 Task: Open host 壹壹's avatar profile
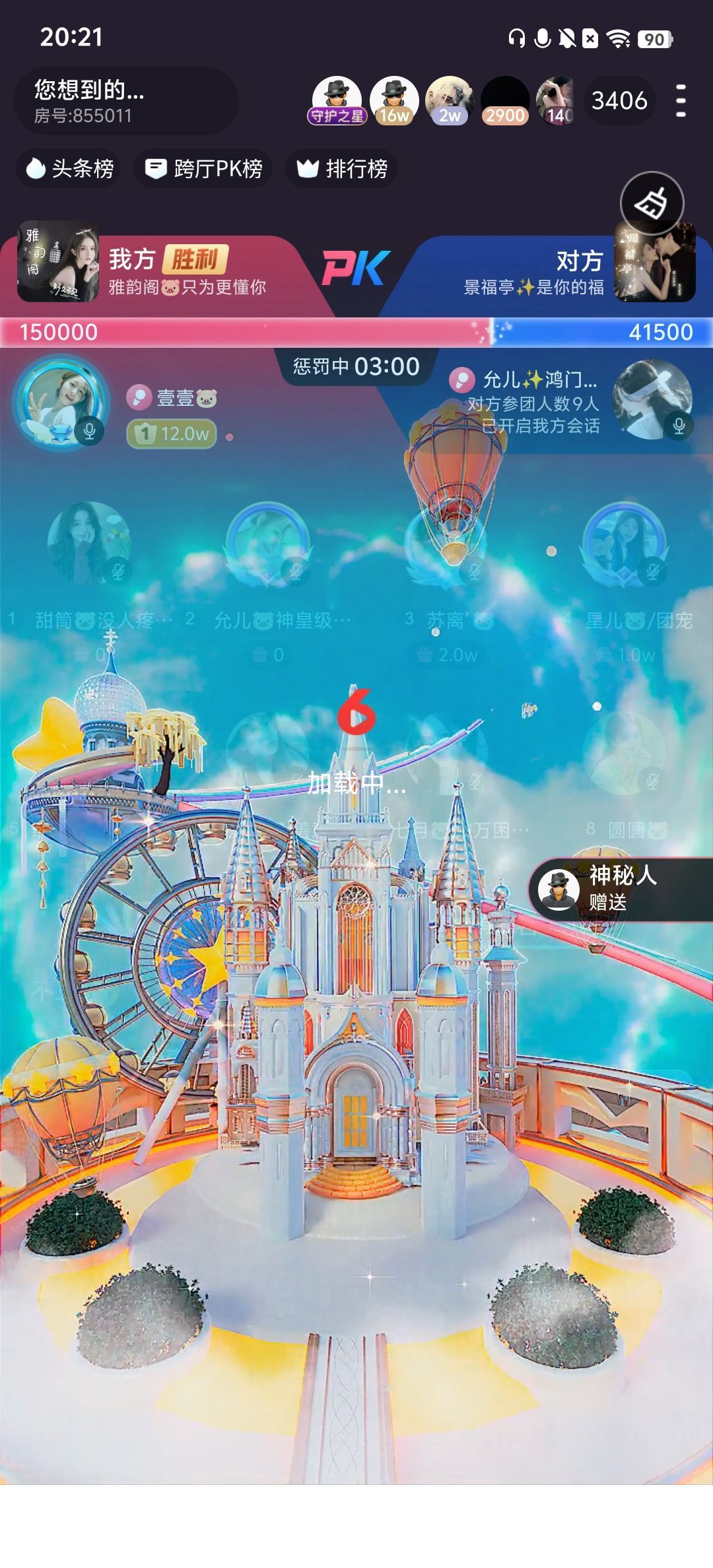[62, 403]
